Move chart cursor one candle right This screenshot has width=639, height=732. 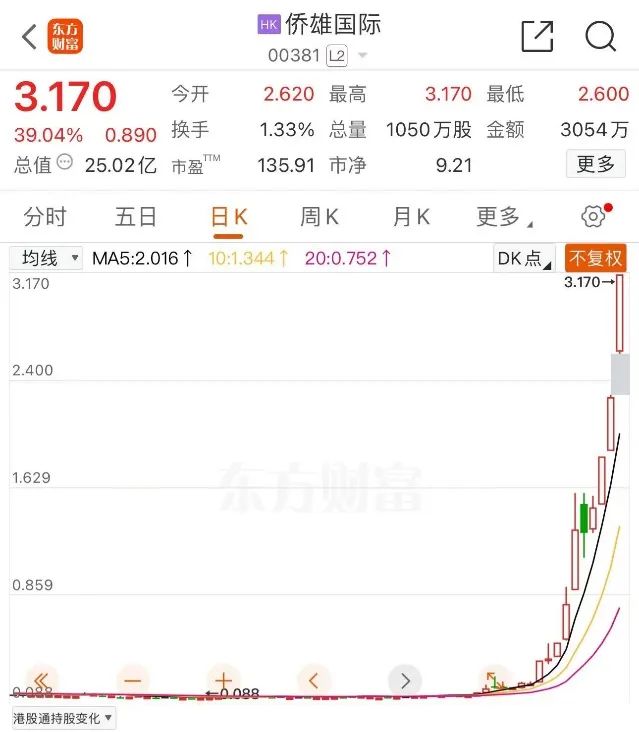pos(404,682)
